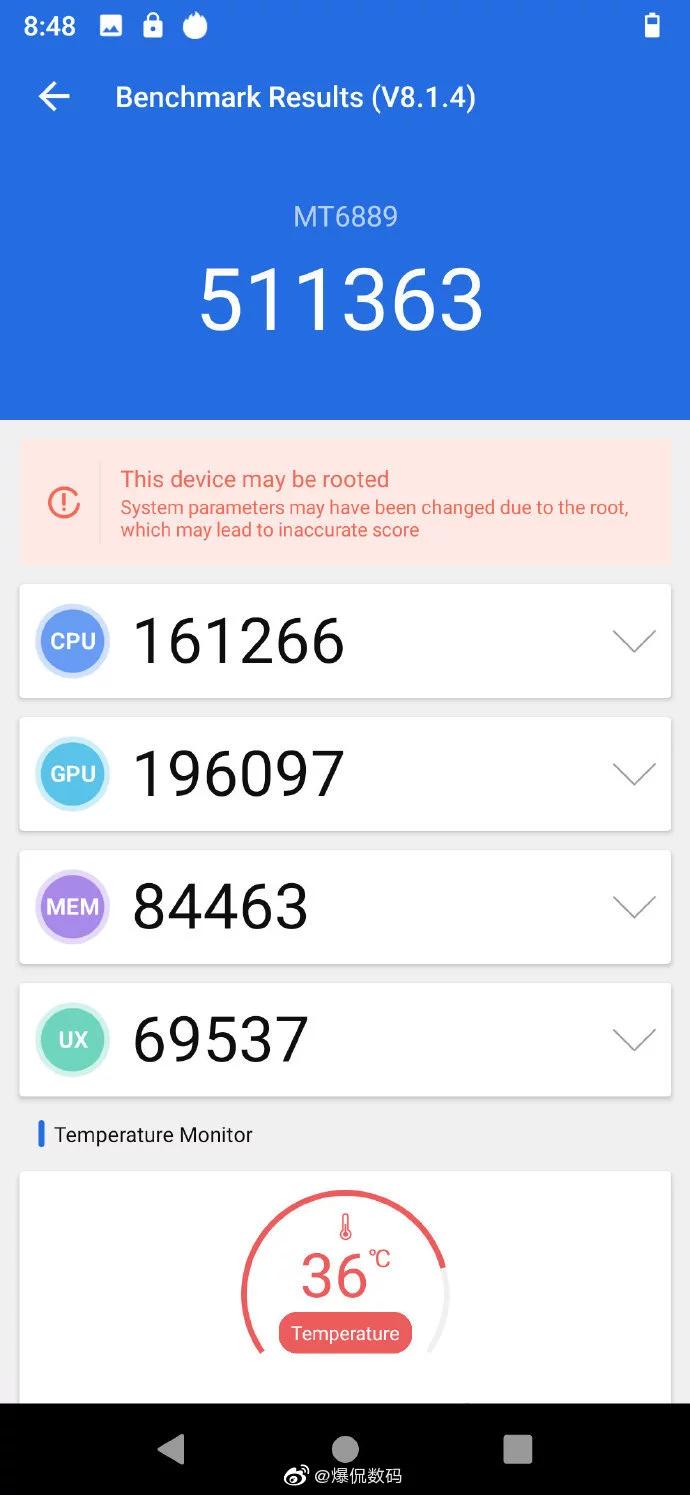Viewport: 690px width, 1495px height.
Task: Go back from Benchmark Results
Action: (54, 97)
